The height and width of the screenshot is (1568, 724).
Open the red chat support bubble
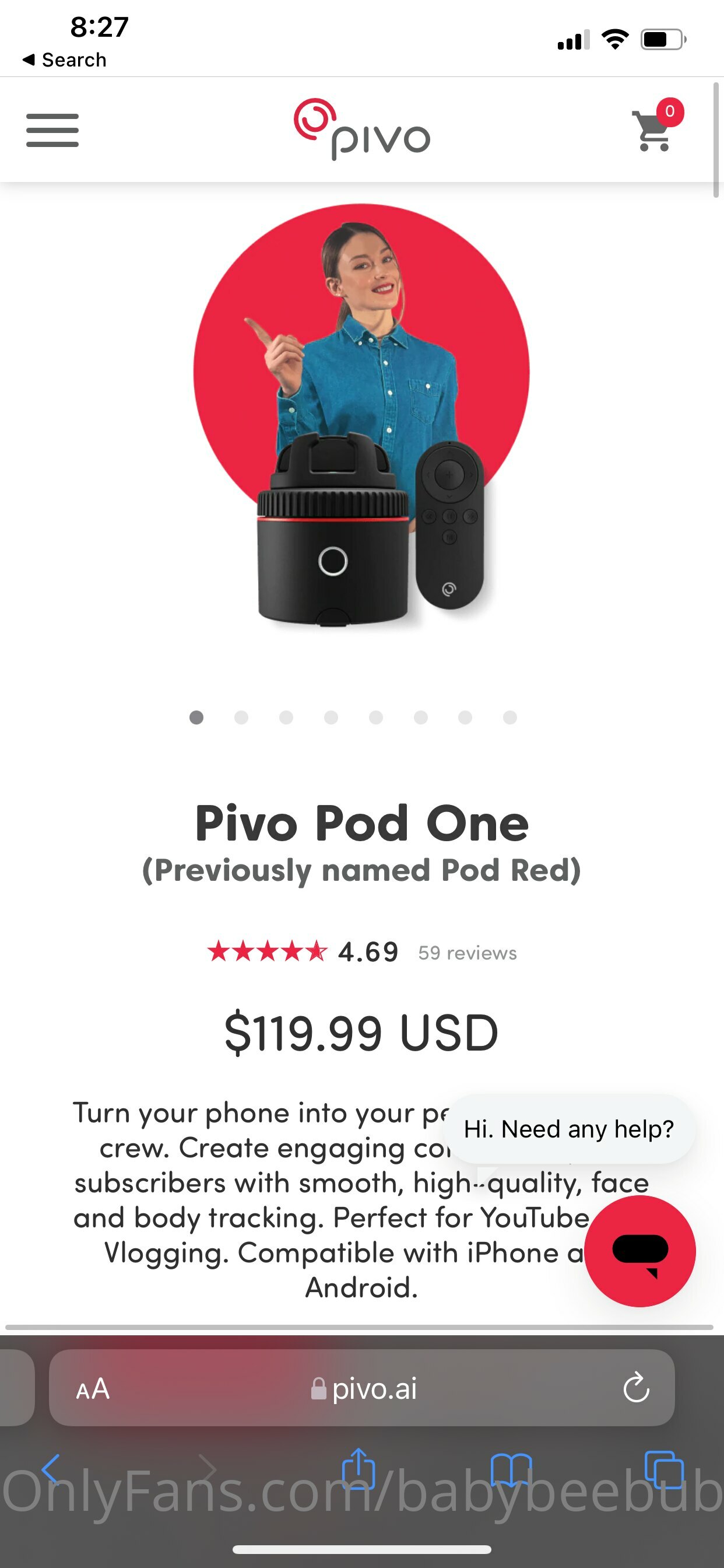639,1251
